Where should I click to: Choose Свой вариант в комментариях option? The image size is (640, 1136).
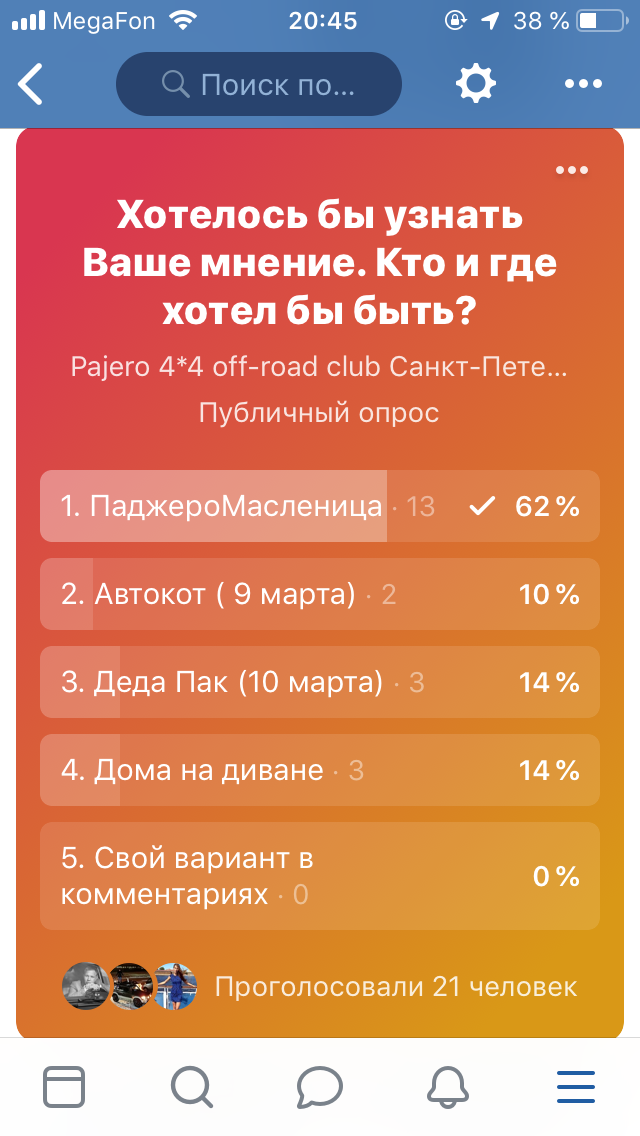pyautogui.click(x=320, y=876)
